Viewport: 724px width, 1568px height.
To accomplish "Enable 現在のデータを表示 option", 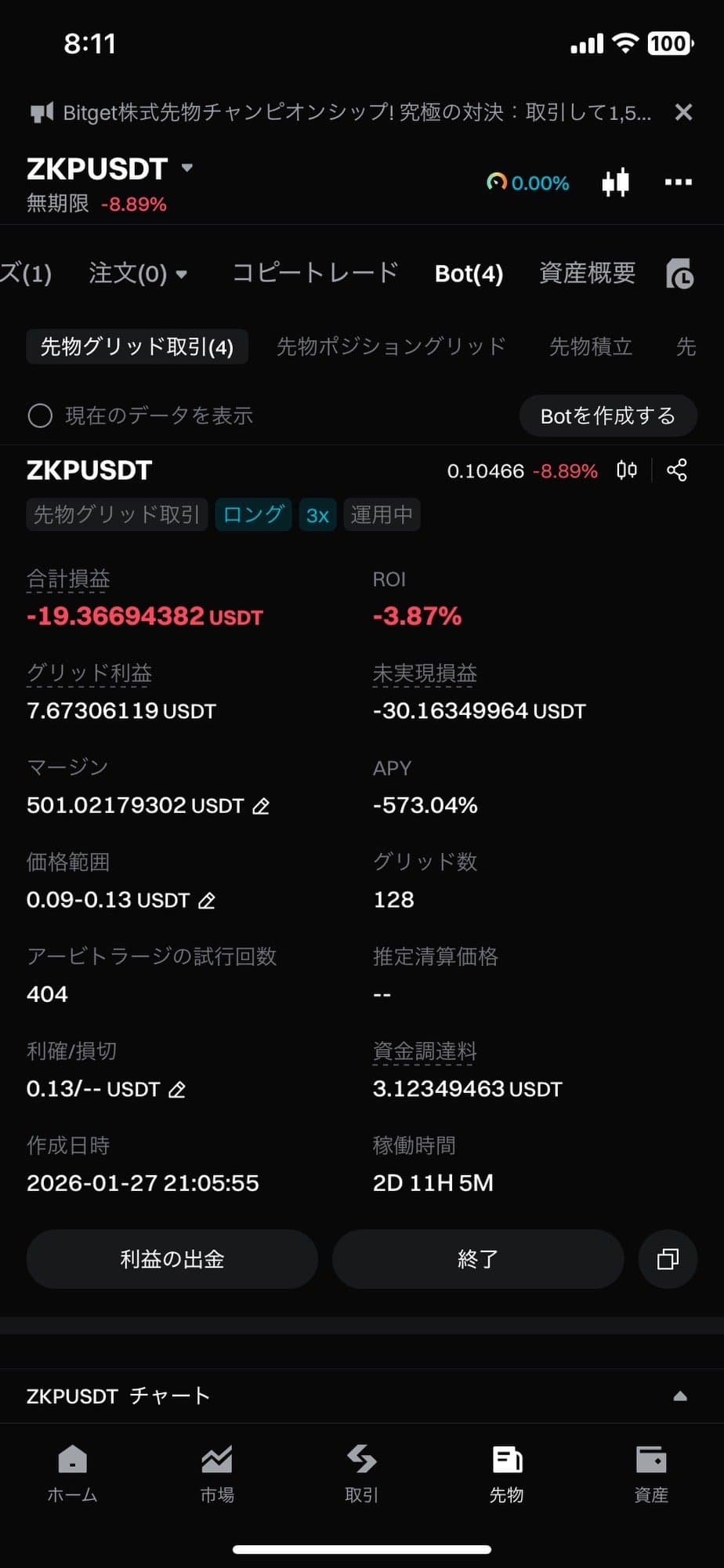I will [x=41, y=416].
